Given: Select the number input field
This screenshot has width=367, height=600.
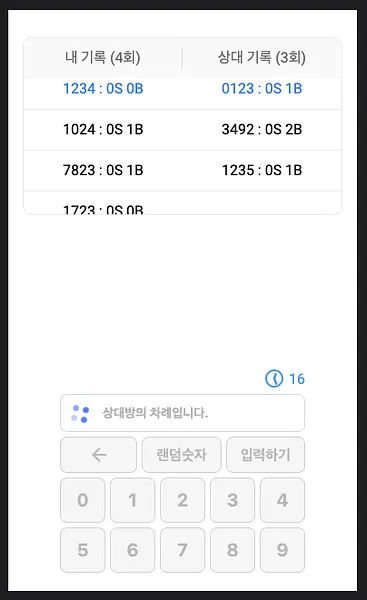Looking at the screenshot, I should [x=183, y=413].
